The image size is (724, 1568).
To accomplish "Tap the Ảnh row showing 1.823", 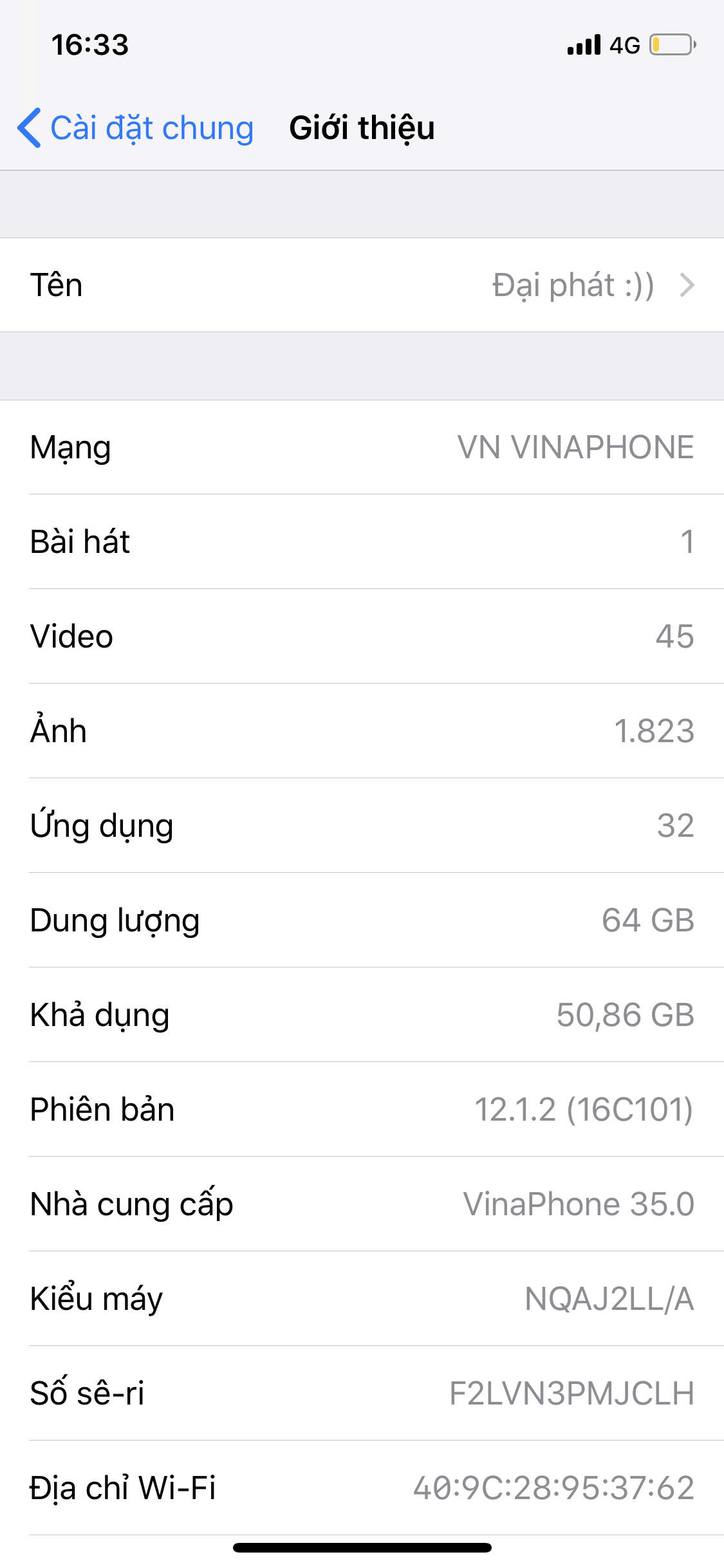I will (x=362, y=731).
